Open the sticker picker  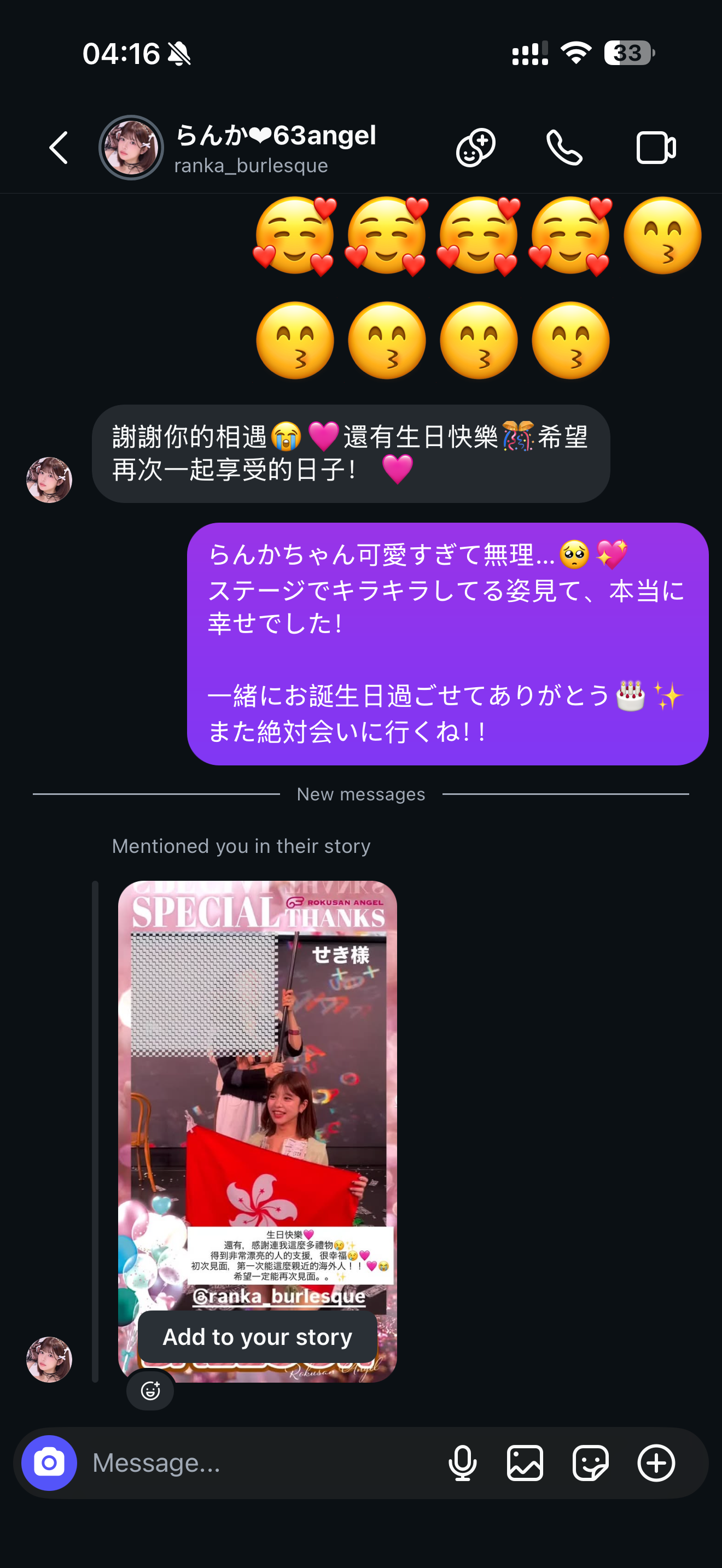click(591, 1462)
